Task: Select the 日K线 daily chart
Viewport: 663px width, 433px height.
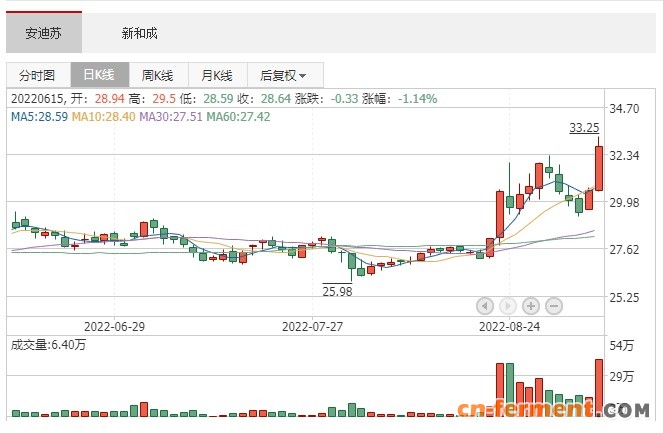Action: 98,75
